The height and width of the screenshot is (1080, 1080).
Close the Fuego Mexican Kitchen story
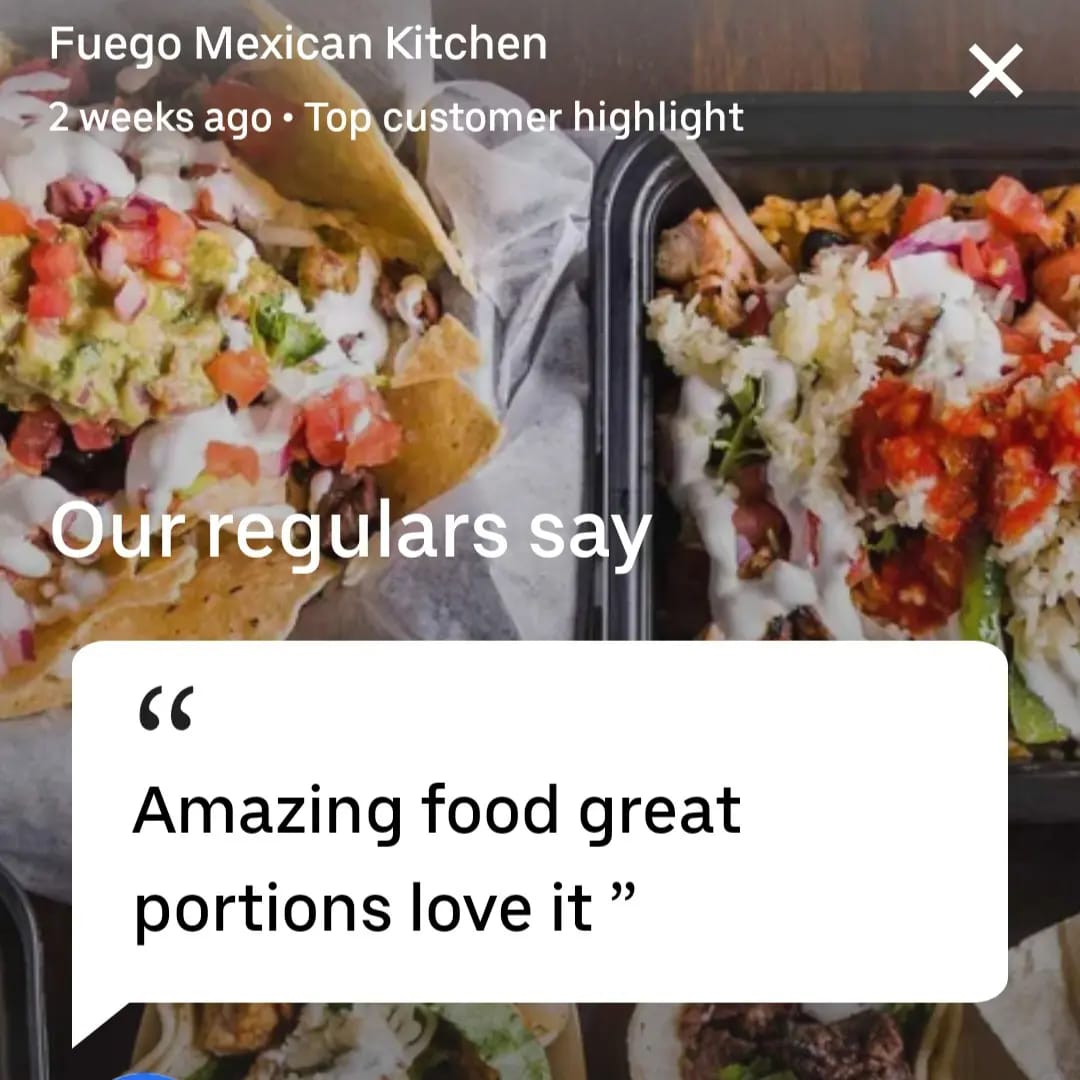pyautogui.click(x=995, y=72)
